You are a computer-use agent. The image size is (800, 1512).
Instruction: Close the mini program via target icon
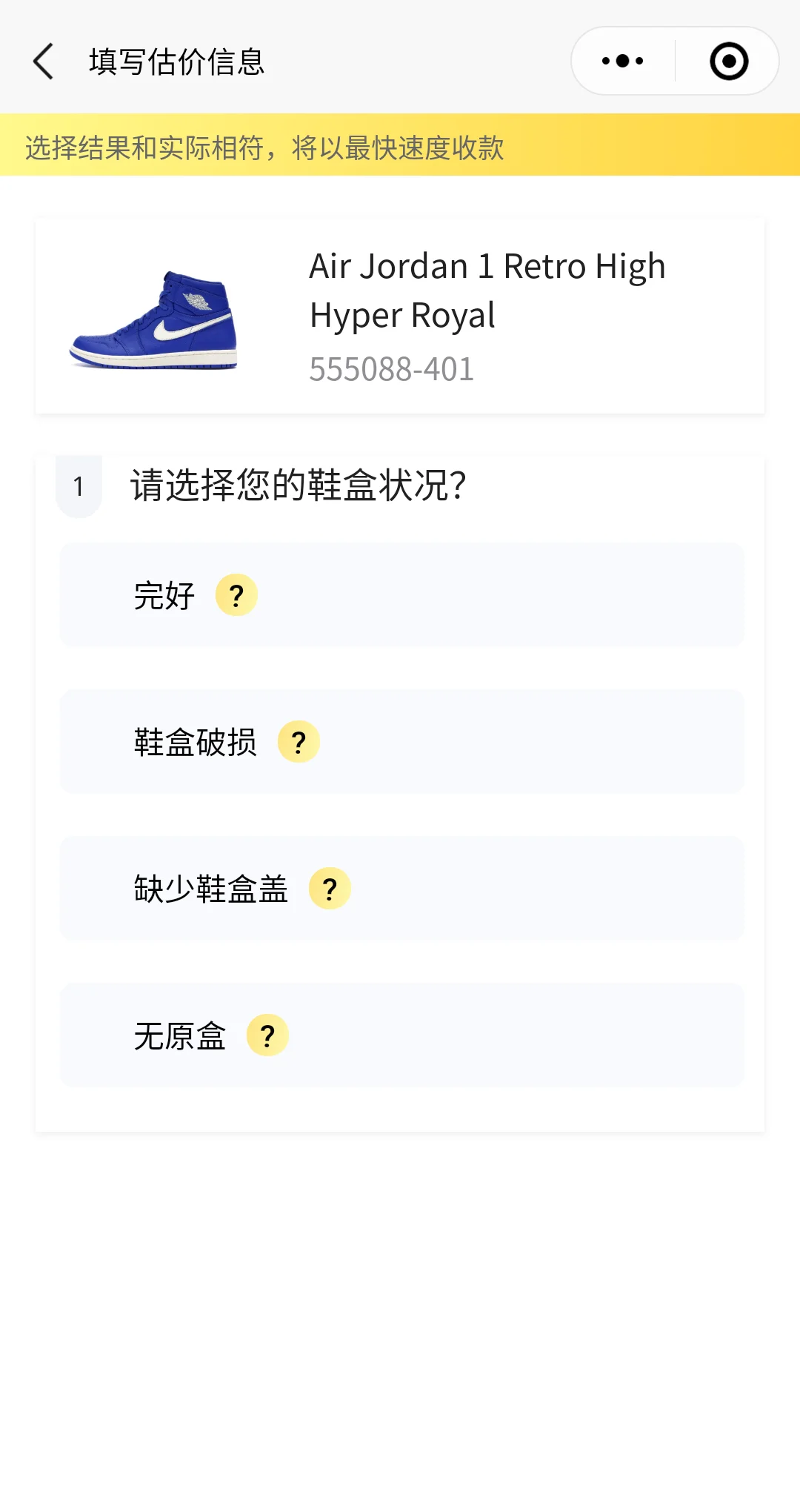(729, 62)
